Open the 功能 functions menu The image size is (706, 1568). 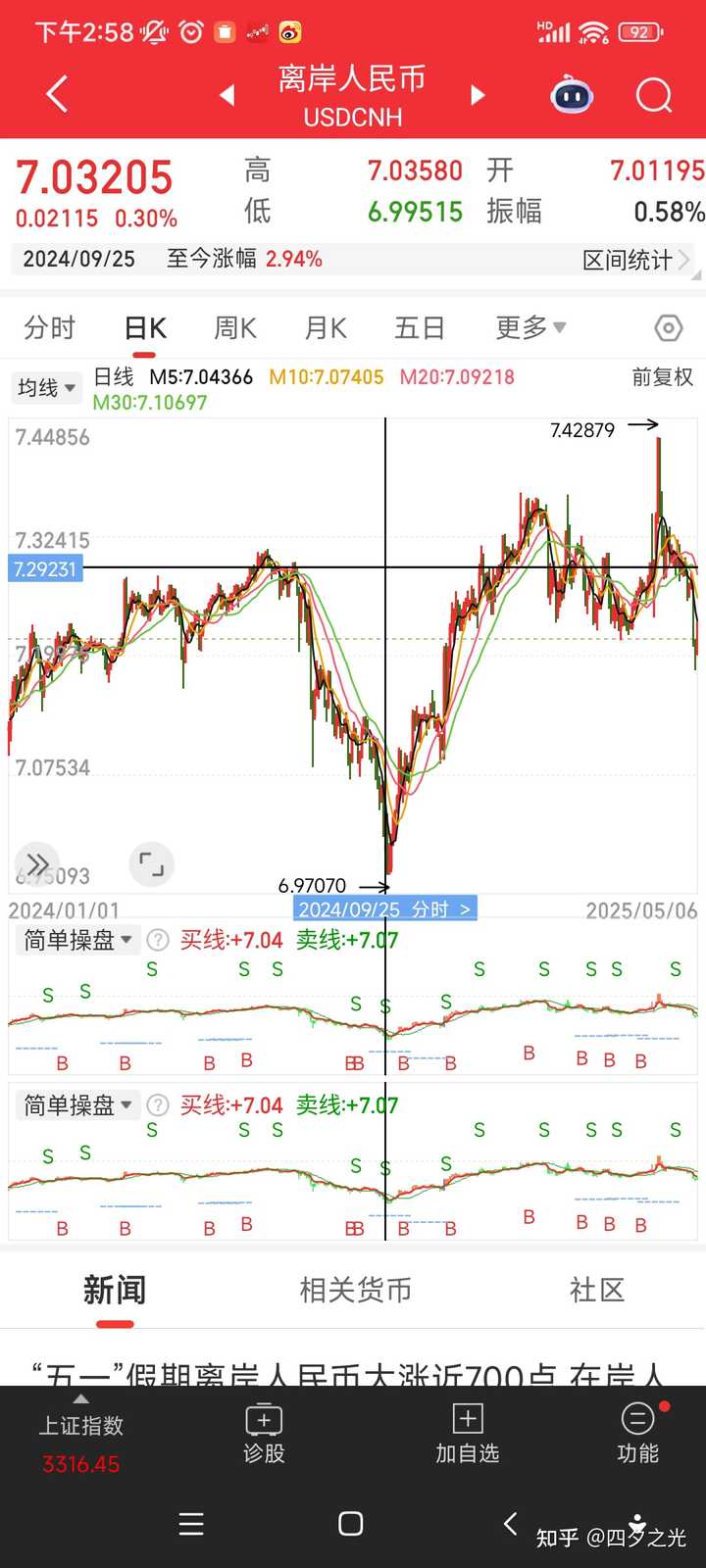(637, 1433)
